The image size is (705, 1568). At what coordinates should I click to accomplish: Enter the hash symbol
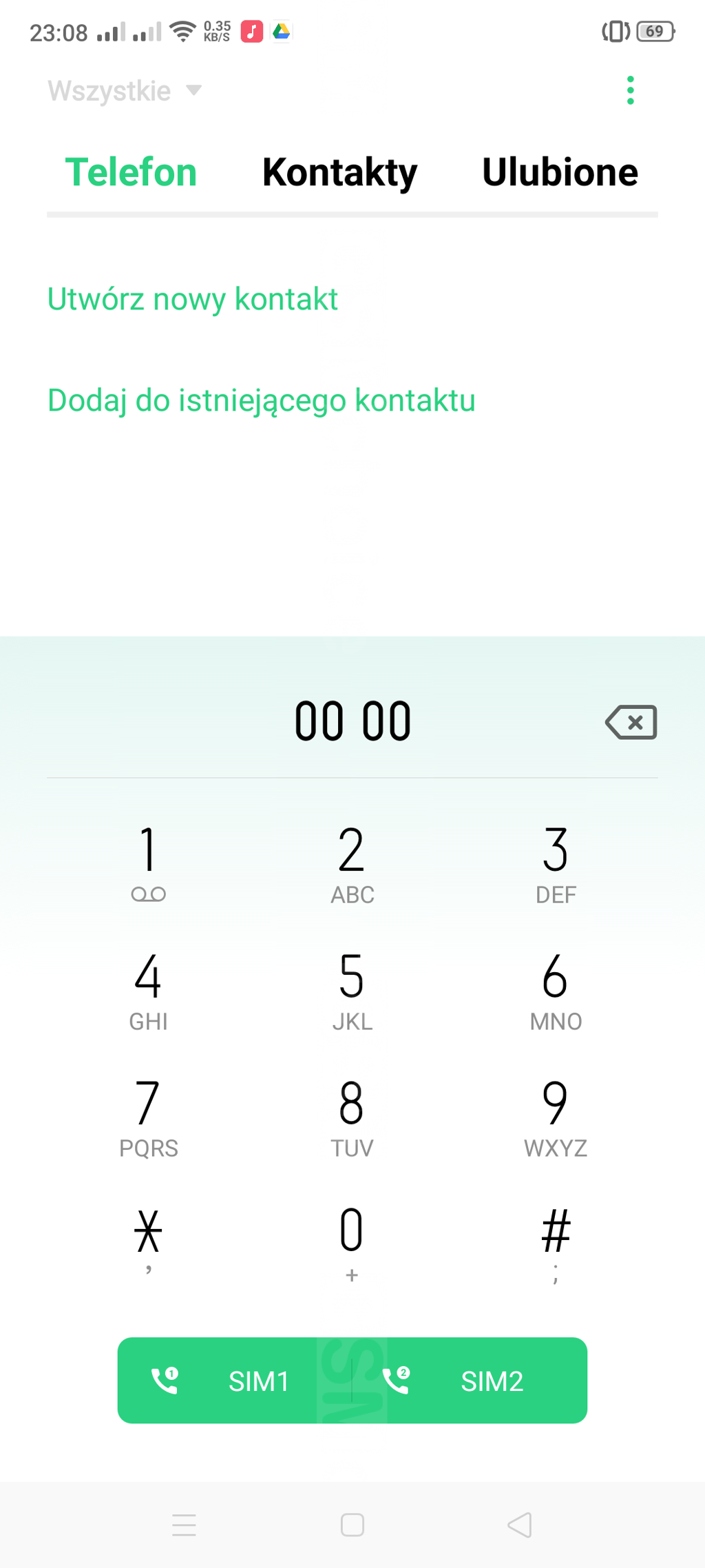556,1241
